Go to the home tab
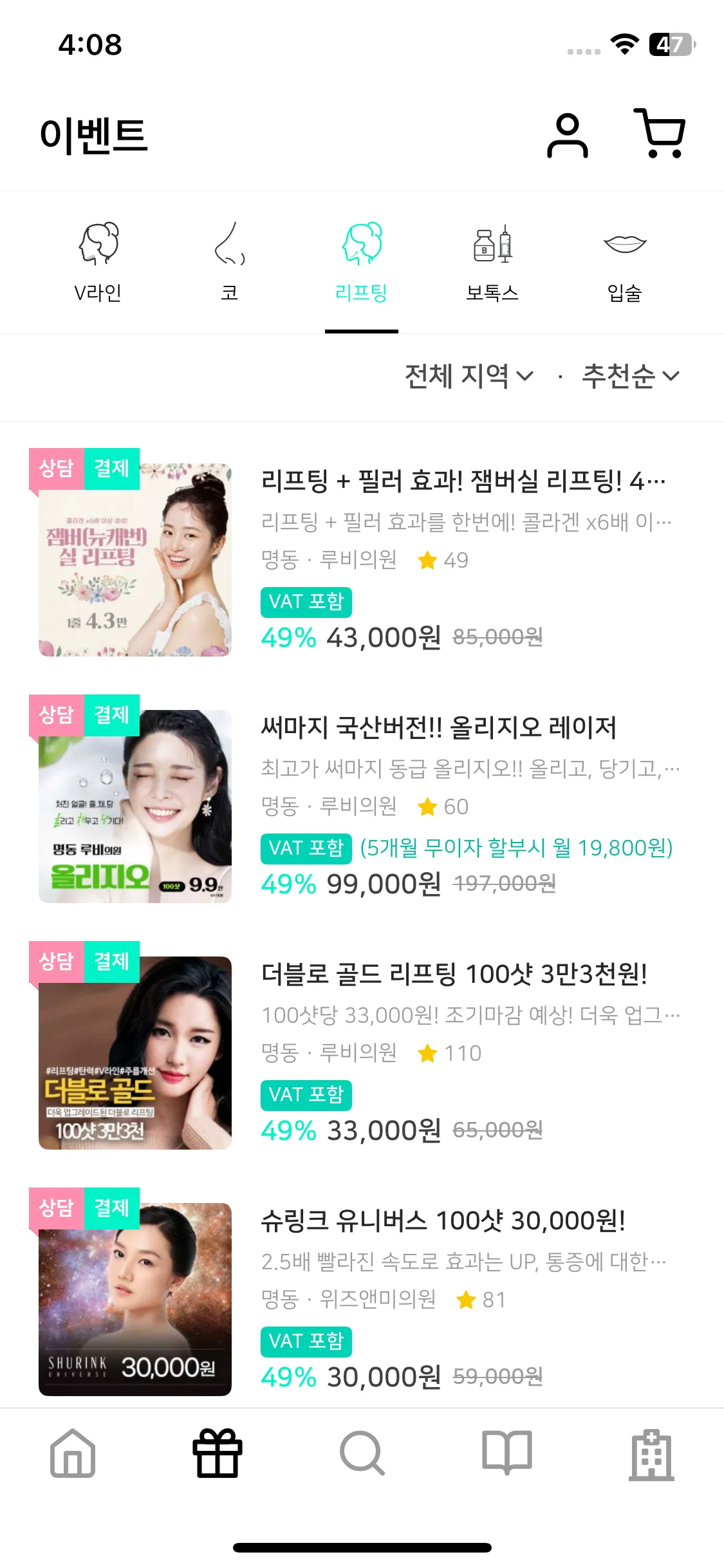This screenshot has width=724, height=1568. 73,1453
